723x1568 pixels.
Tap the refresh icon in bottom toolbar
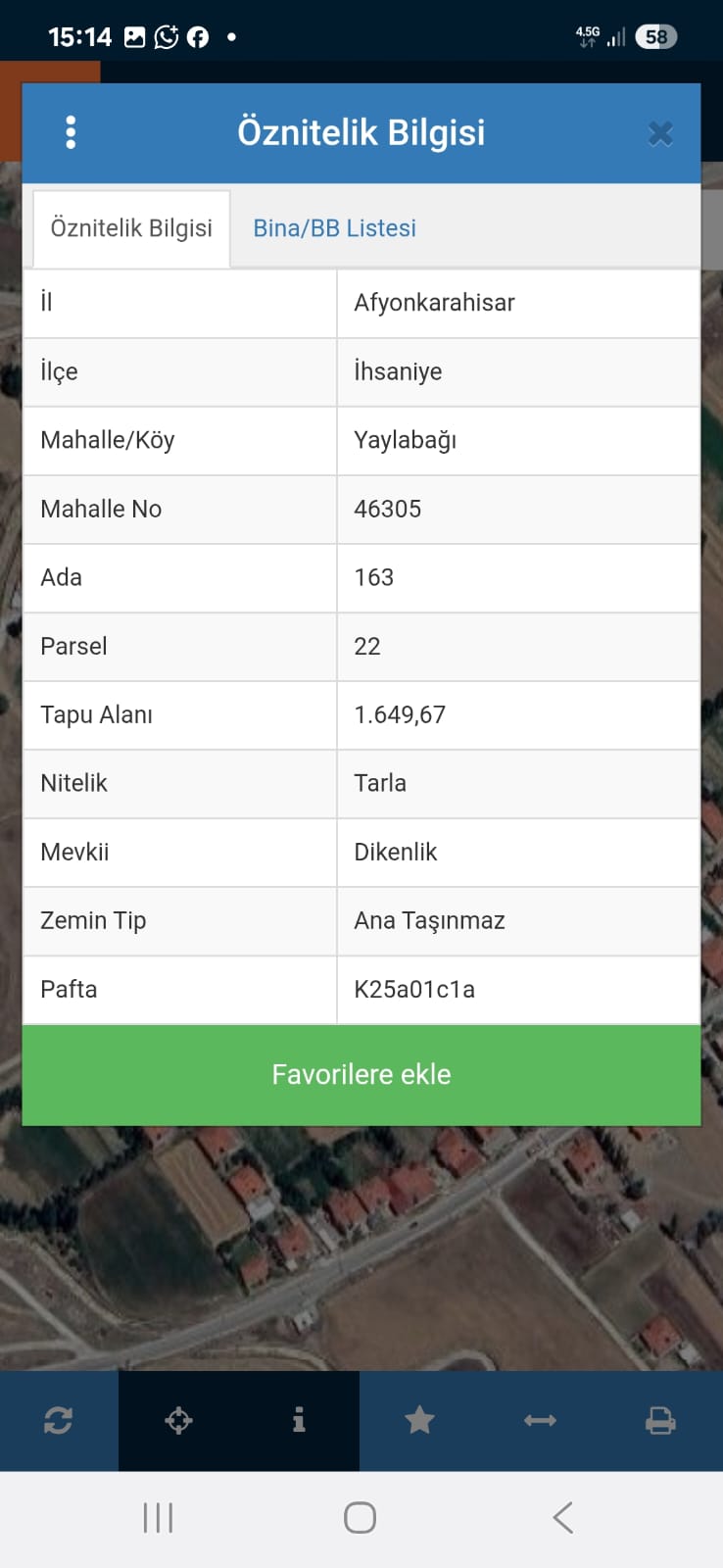59,1420
